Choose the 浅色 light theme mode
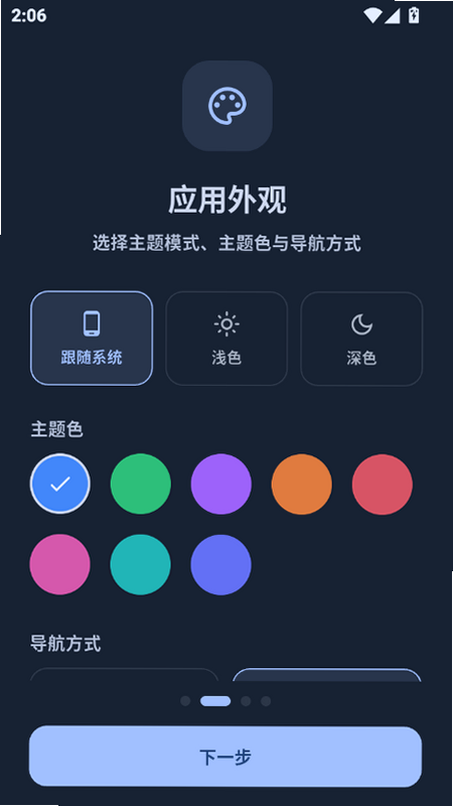Viewport: 453px width, 806px height. click(226, 338)
